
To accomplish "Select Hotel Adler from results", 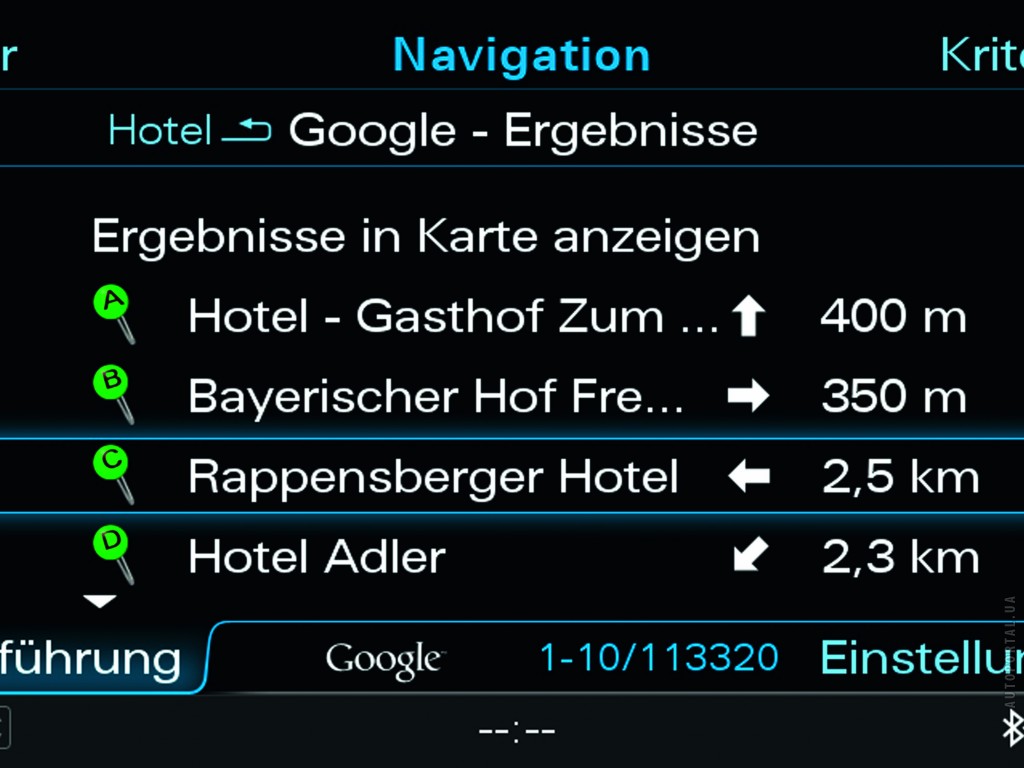I will (x=317, y=557).
